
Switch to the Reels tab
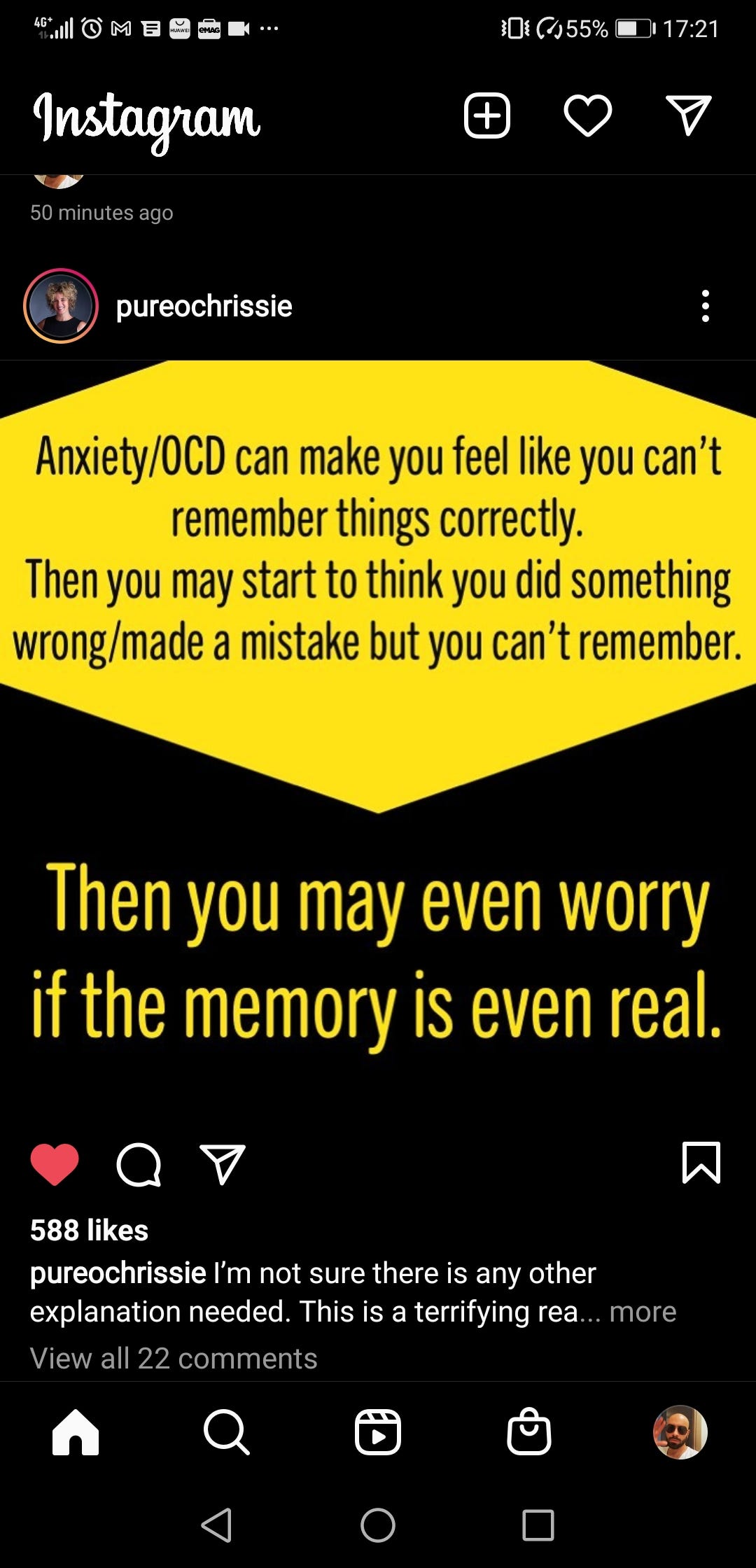point(378,1432)
